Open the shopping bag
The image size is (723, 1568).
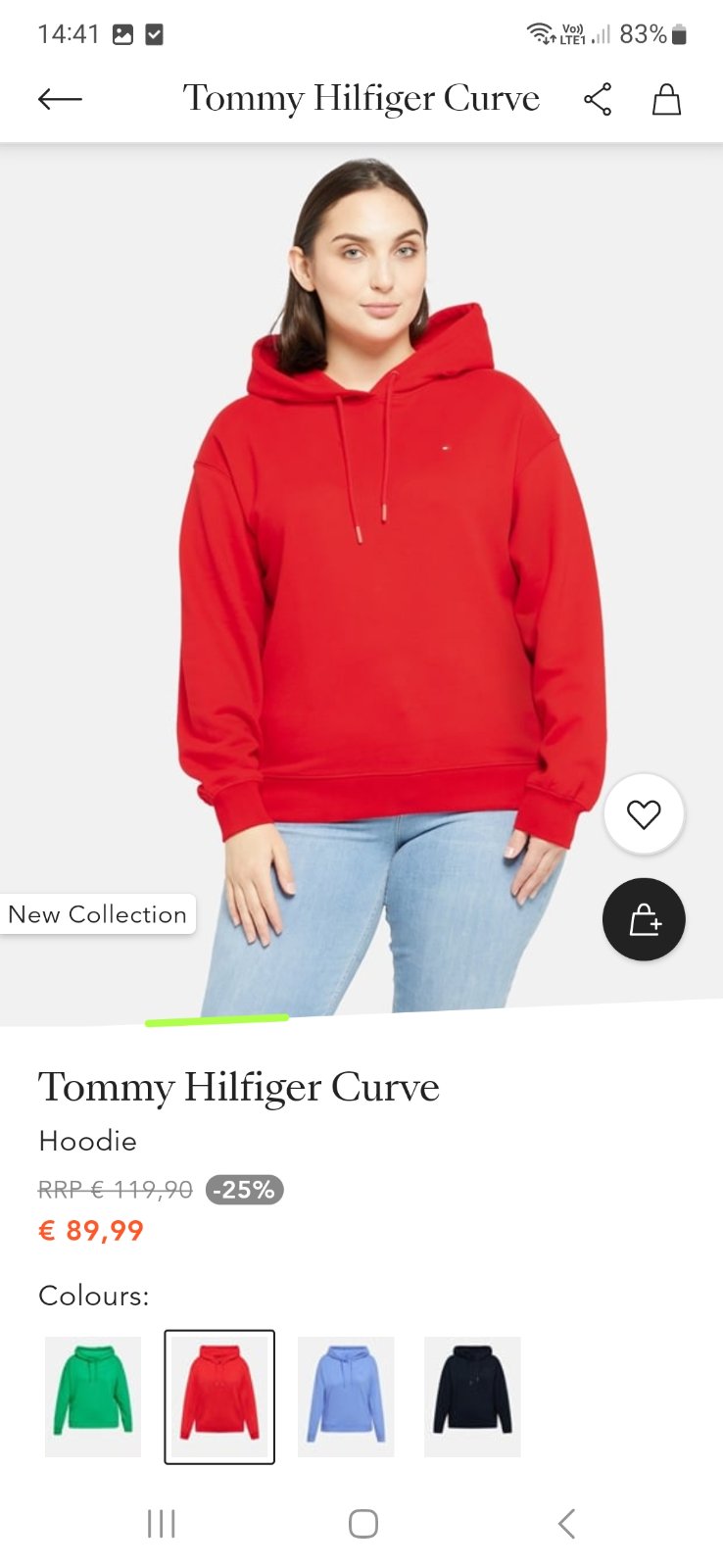pos(666,99)
